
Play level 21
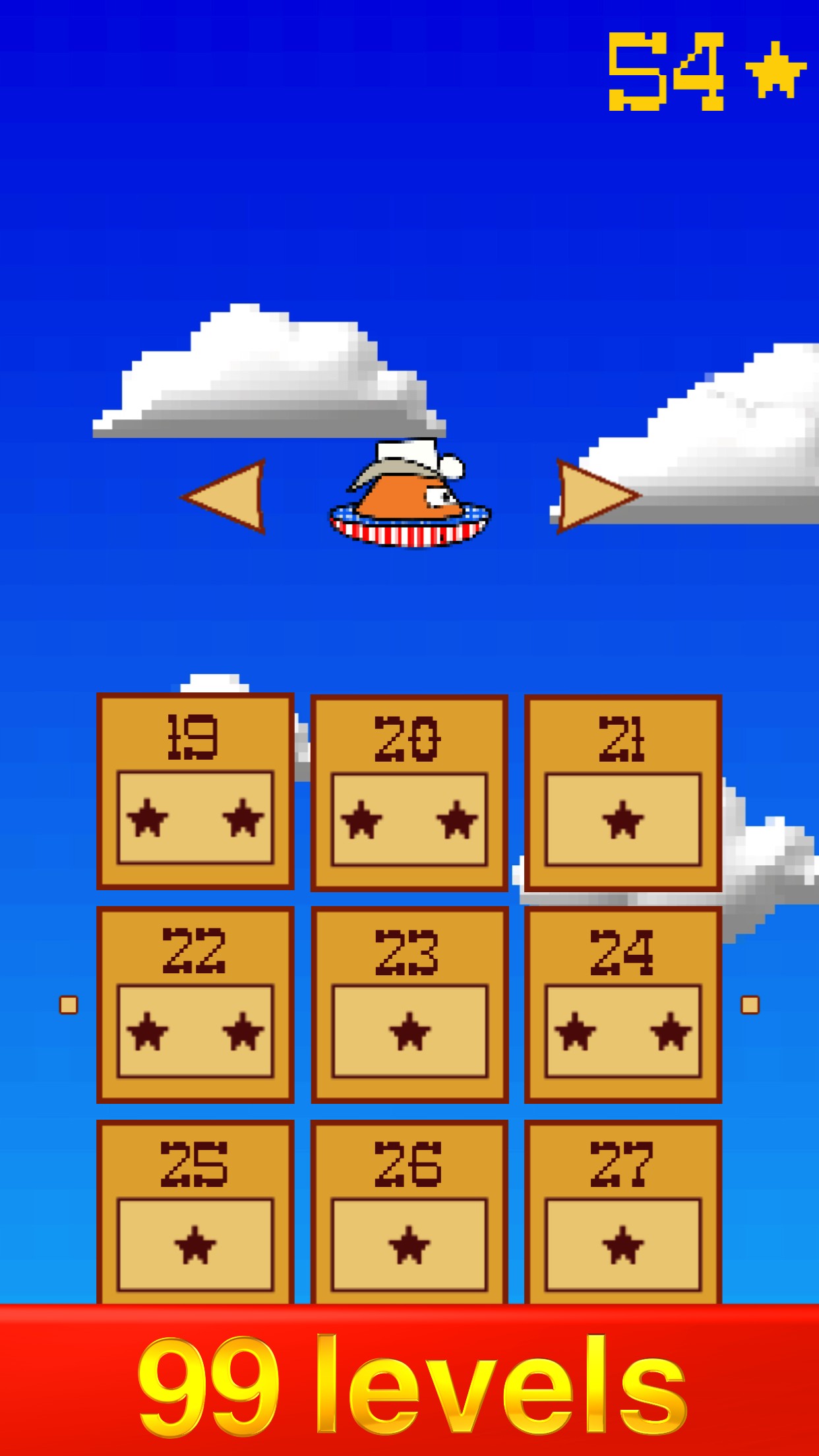[x=623, y=793]
